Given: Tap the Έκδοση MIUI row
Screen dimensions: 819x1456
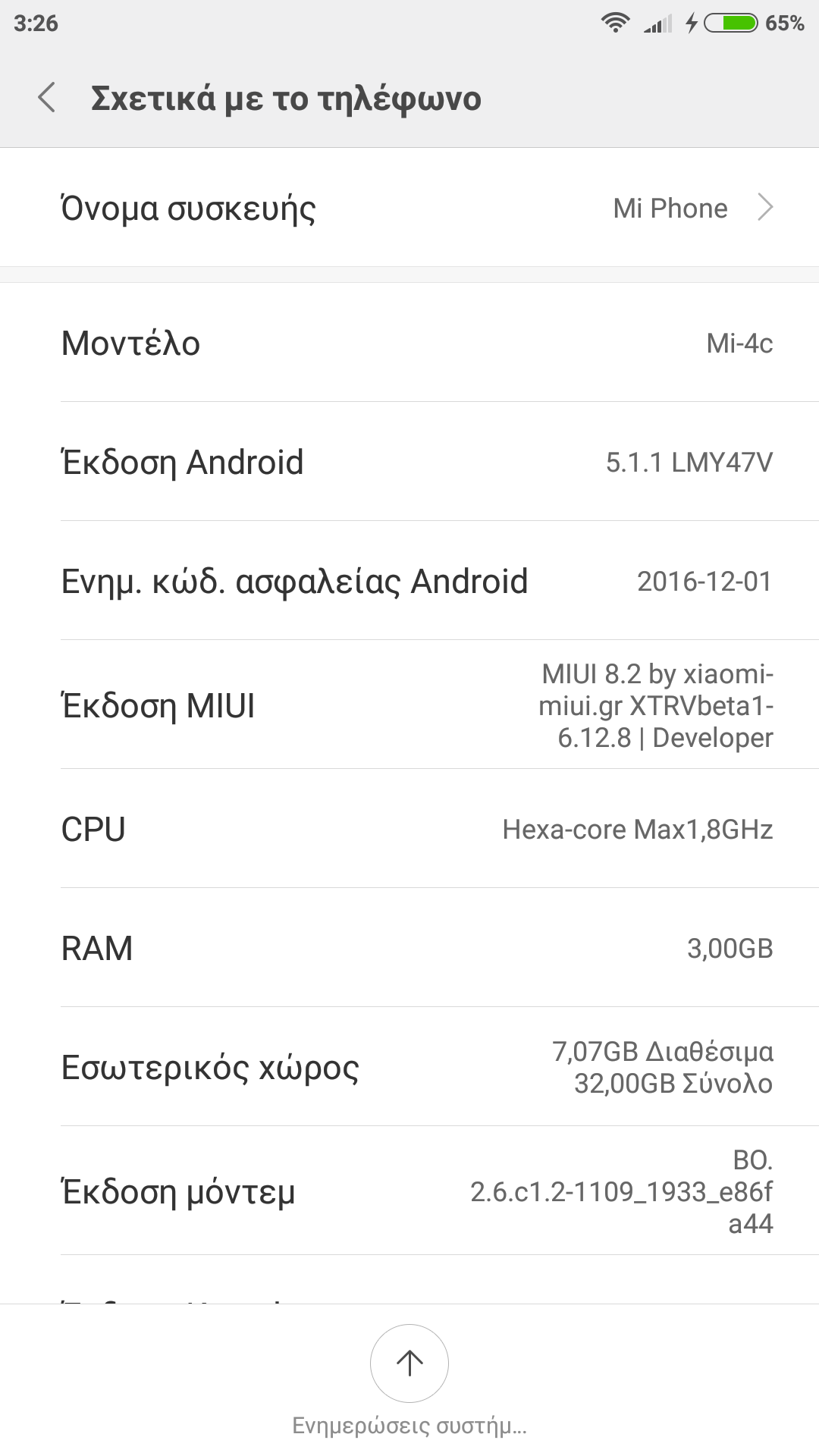Looking at the screenshot, I should 409,705.
